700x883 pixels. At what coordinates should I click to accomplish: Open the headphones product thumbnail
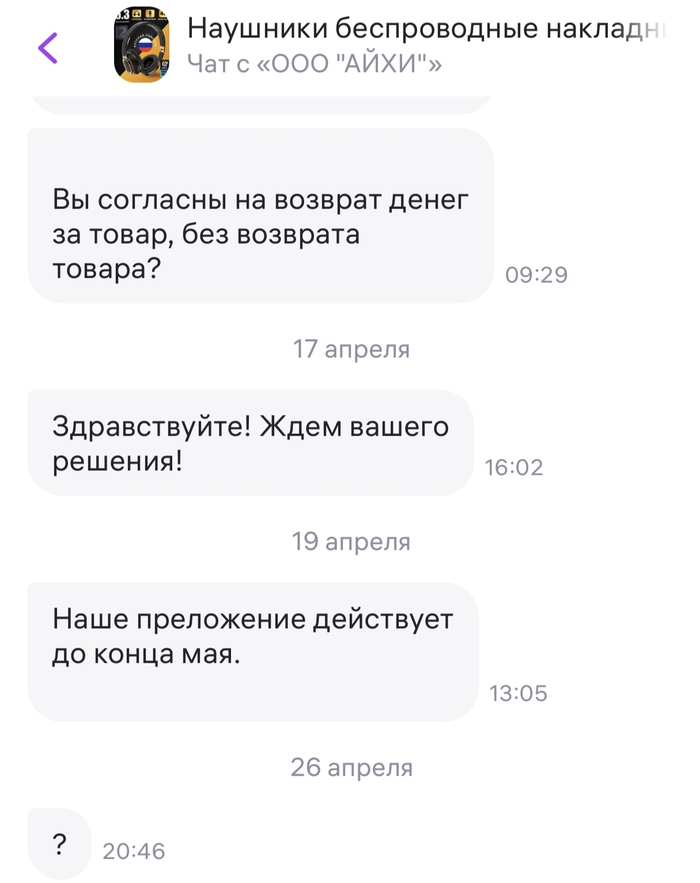coord(142,47)
